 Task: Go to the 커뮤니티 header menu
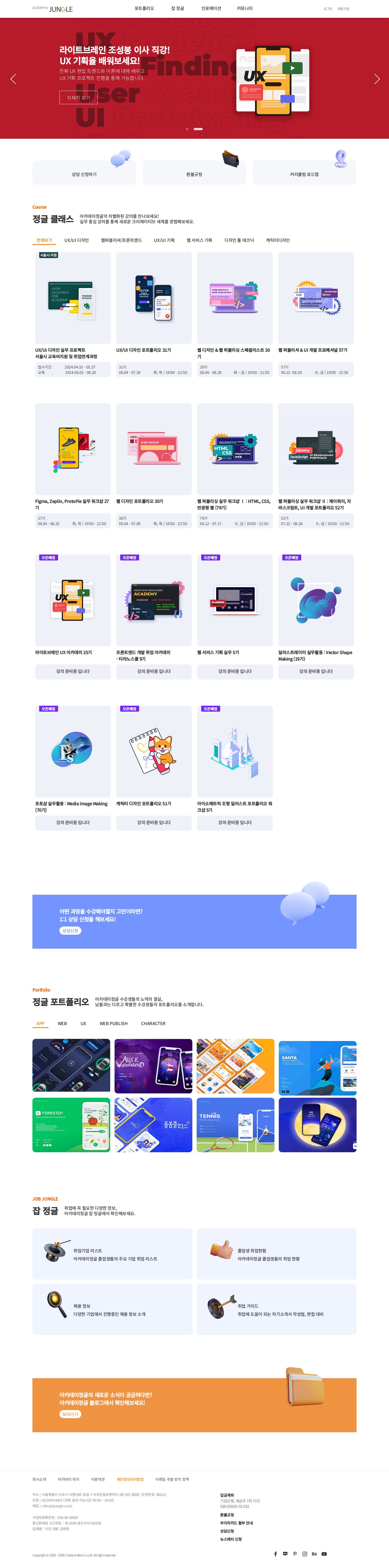[244, 9]
